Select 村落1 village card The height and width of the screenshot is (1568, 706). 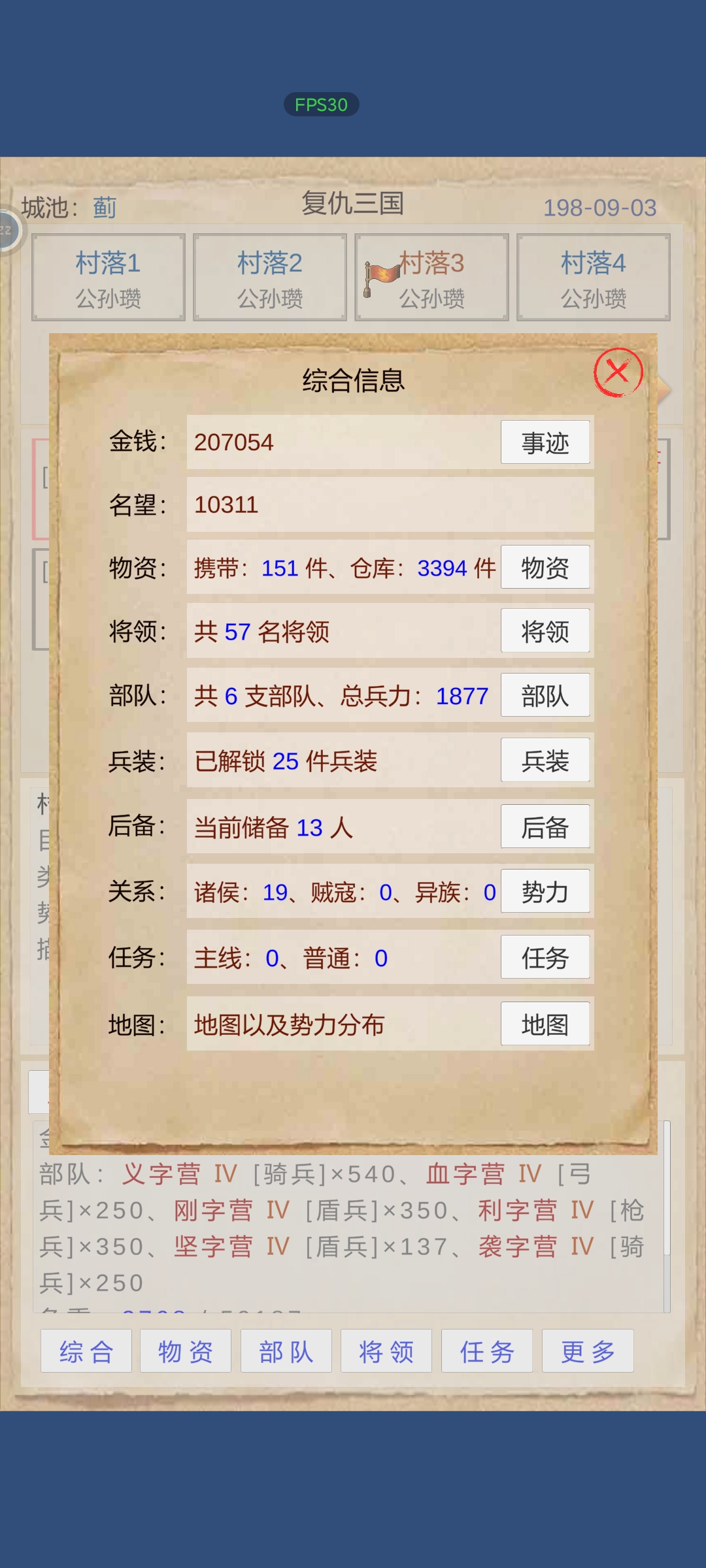coord(109,278)
